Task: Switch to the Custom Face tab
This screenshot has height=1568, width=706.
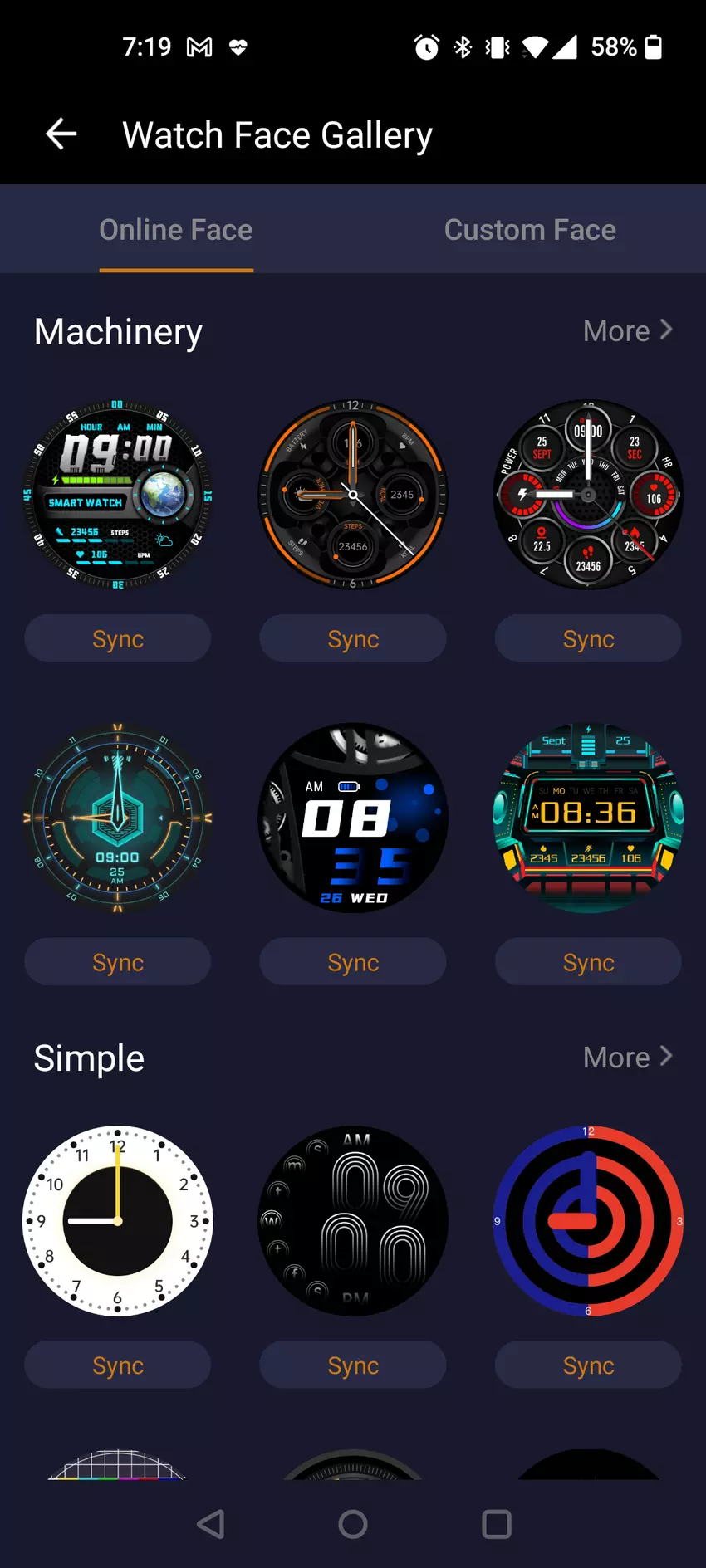Action: tap(531, 229)
